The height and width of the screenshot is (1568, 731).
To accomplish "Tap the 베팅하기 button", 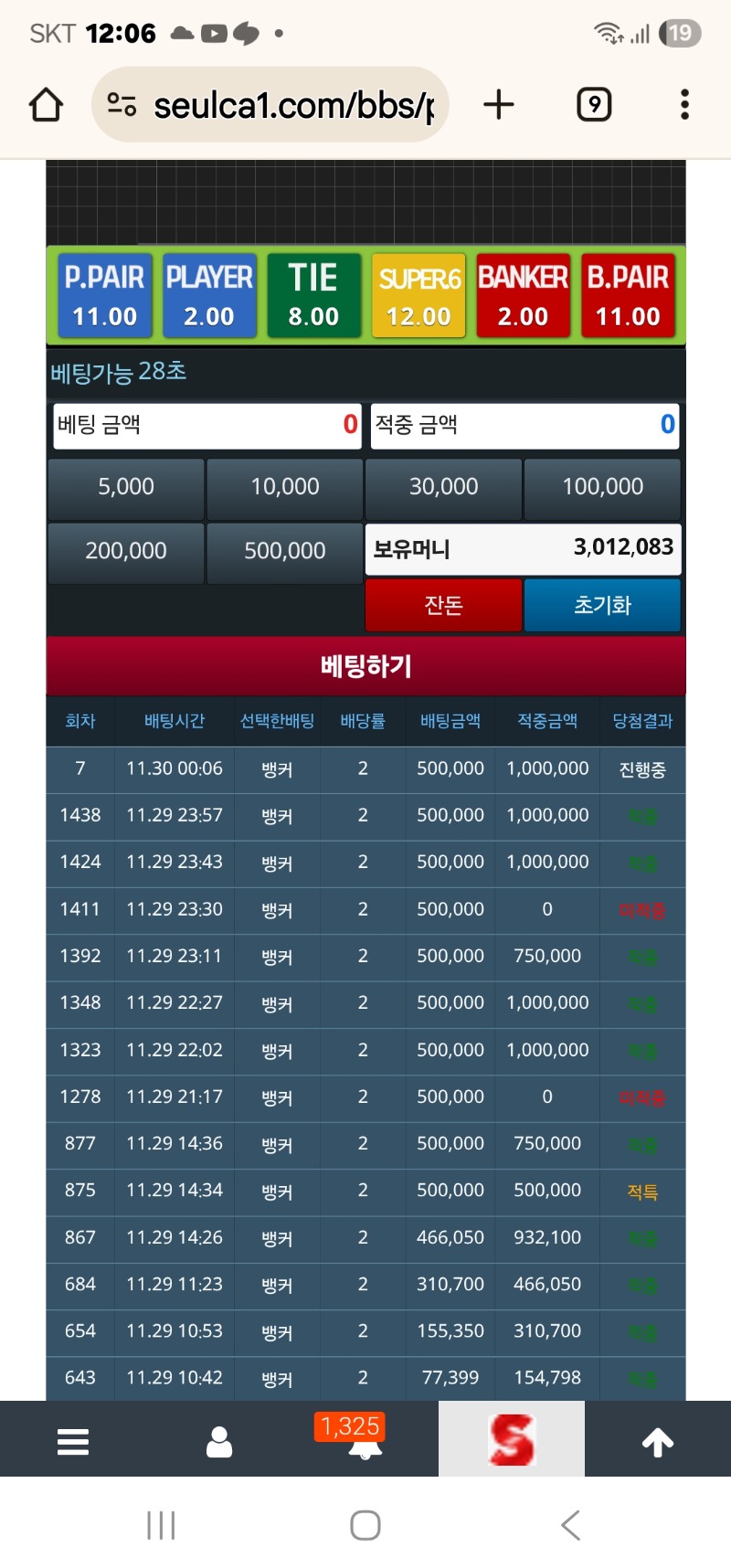I will 365,666.
